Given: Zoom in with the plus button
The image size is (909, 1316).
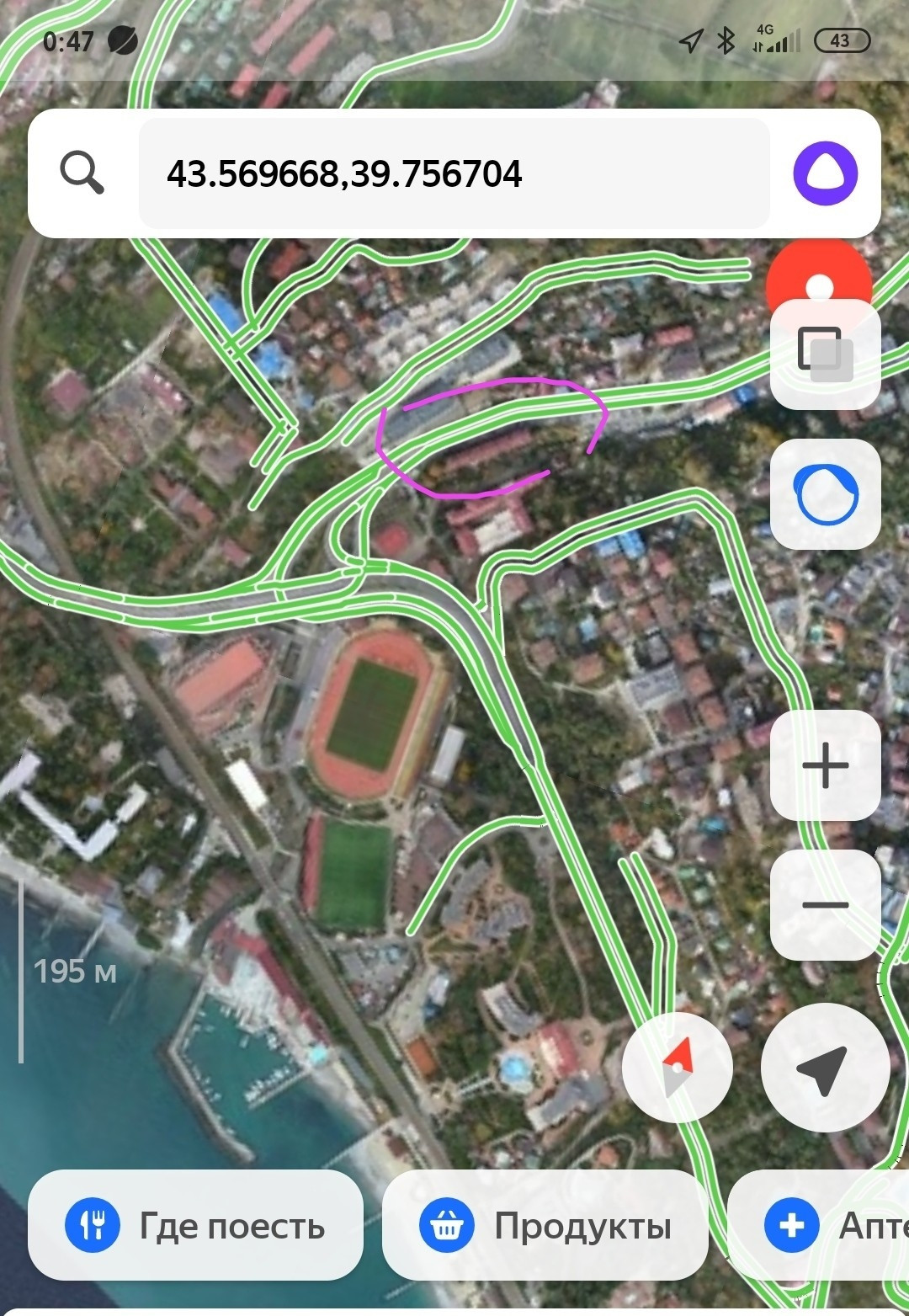Looking at the screenshot, I should coord(825,765).
